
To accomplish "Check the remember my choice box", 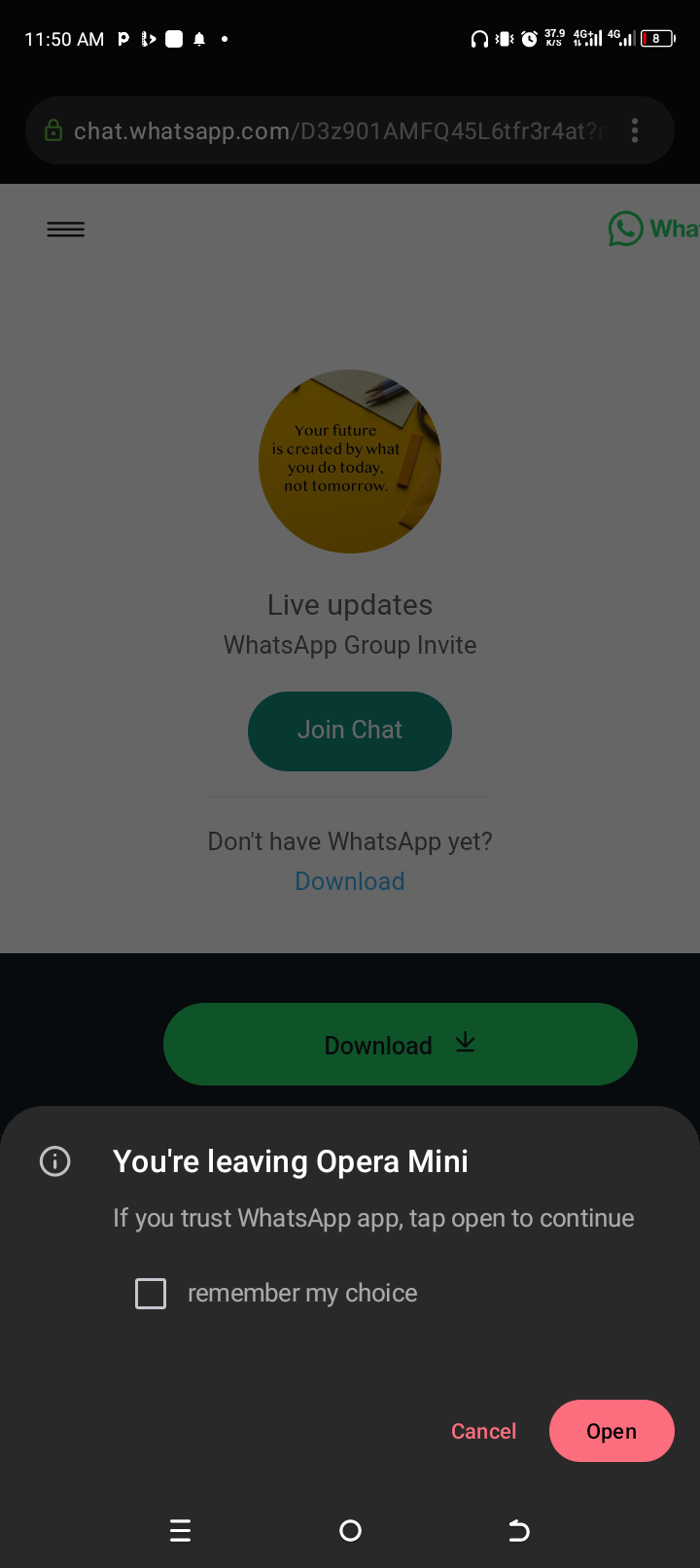I will pos(151,1293).
